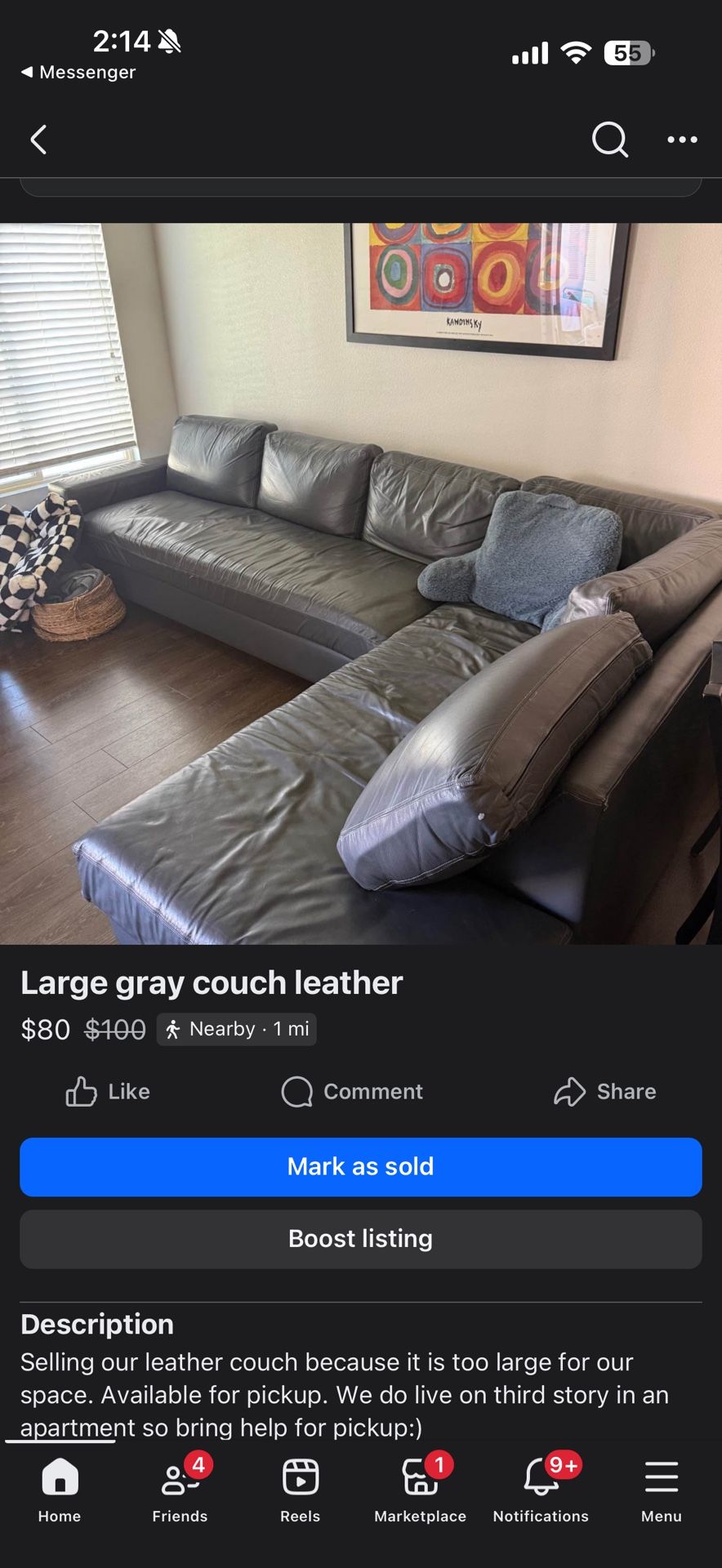Tap the back arrow to exit listing
The width and height of the screenshot is (722, 1568).
(38, 140)
